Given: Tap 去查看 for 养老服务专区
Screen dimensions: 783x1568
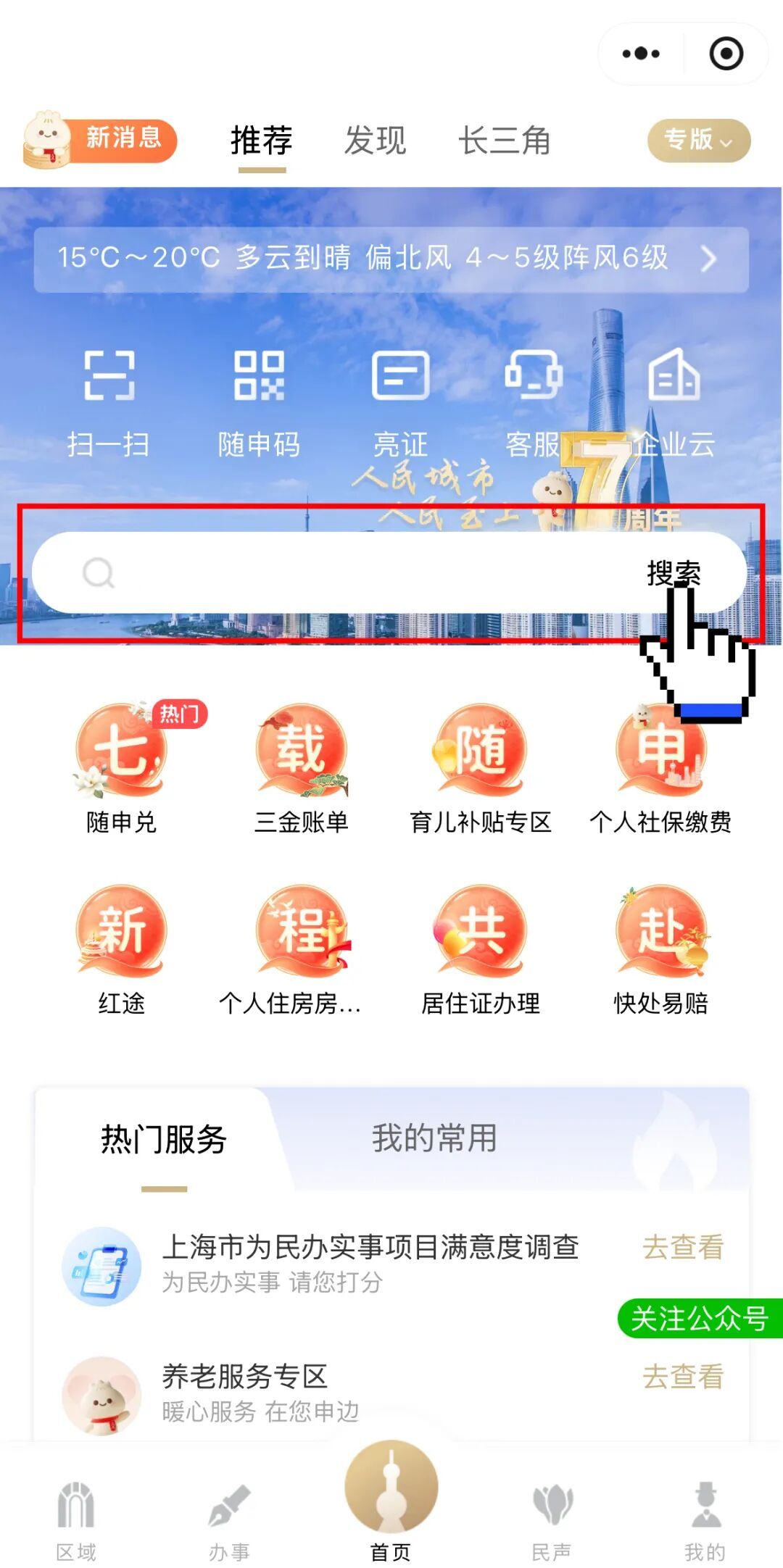Looking at the screenshot, I should pyautogui.click(x=683, y=1377).
